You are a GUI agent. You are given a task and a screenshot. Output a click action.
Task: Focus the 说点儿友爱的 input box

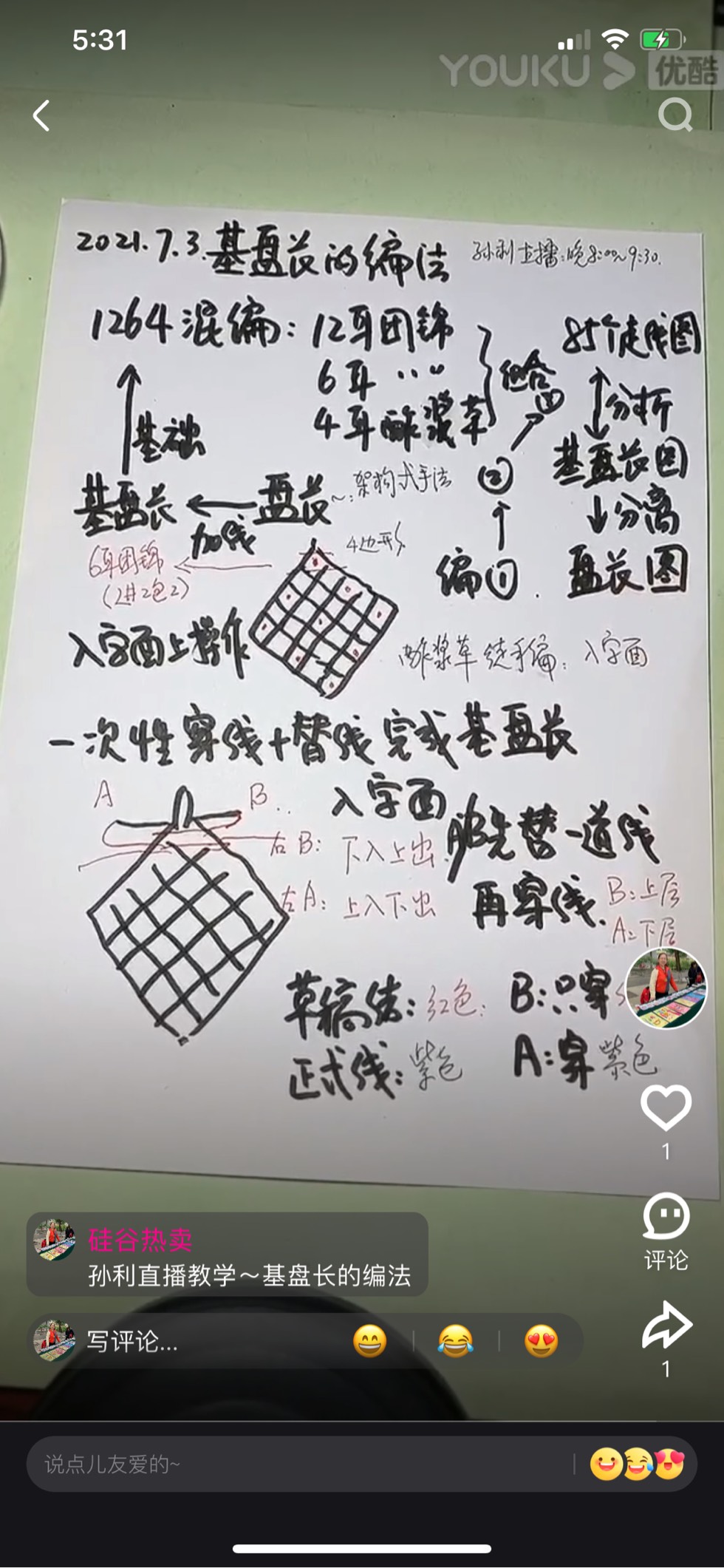296,1464
